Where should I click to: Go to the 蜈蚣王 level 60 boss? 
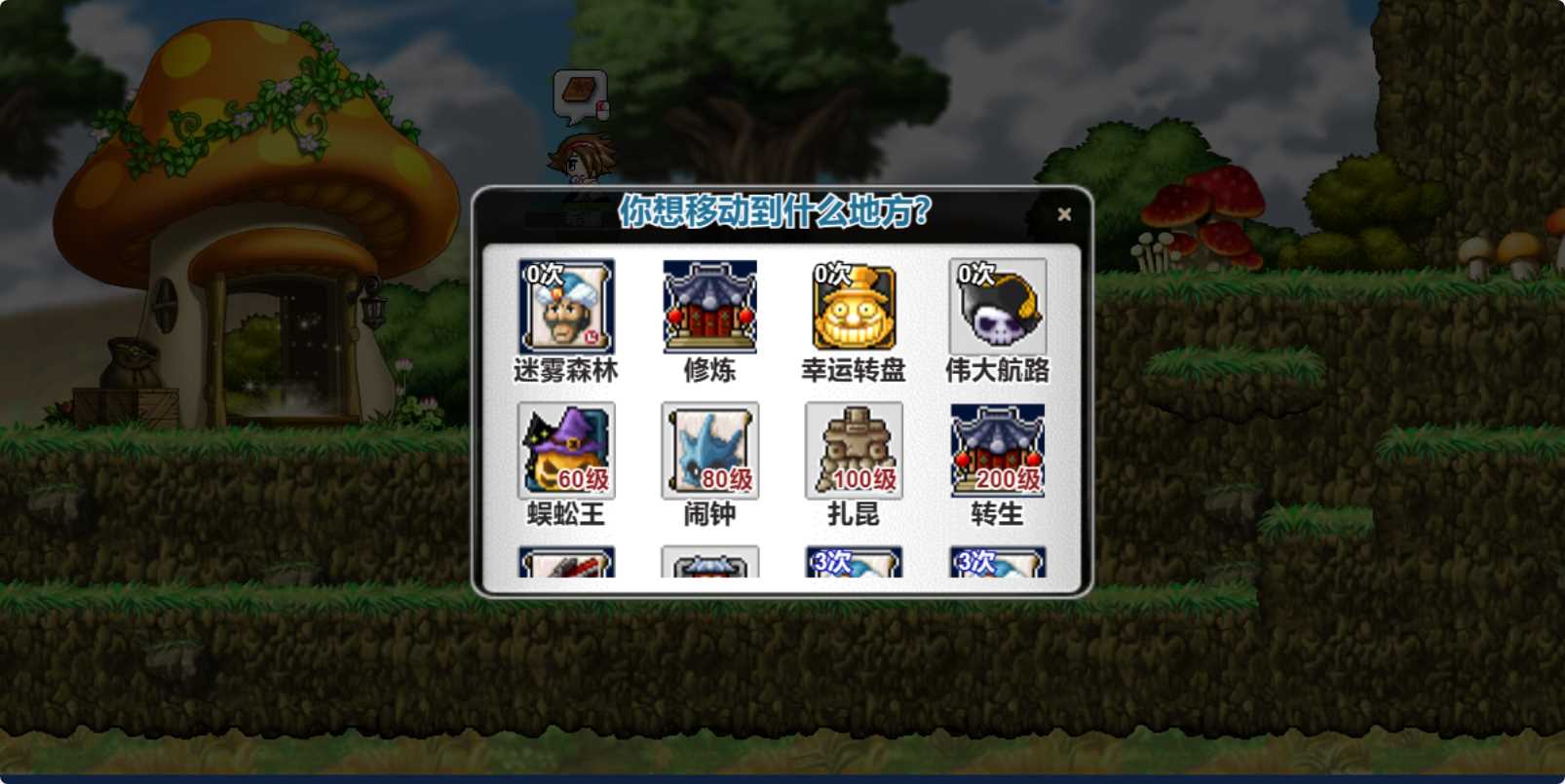pos(566,451)
